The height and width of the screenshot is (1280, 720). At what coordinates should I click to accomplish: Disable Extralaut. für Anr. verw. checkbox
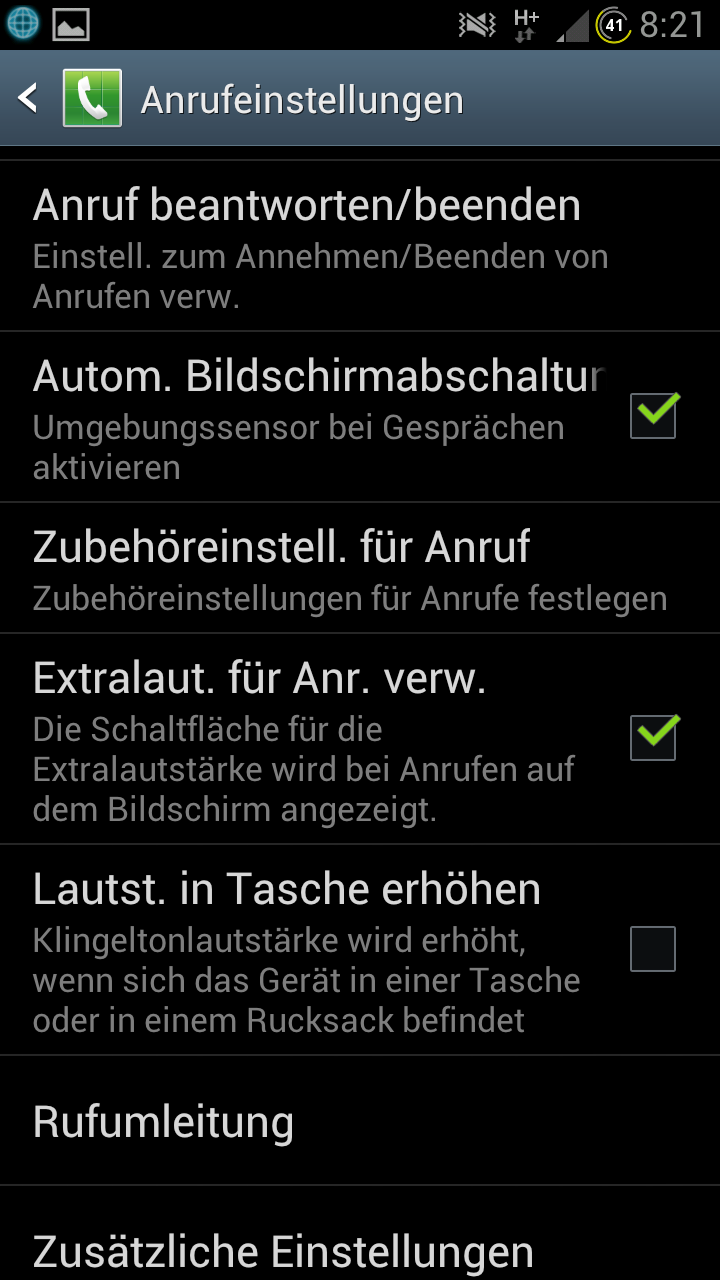[x=653, y=738]
